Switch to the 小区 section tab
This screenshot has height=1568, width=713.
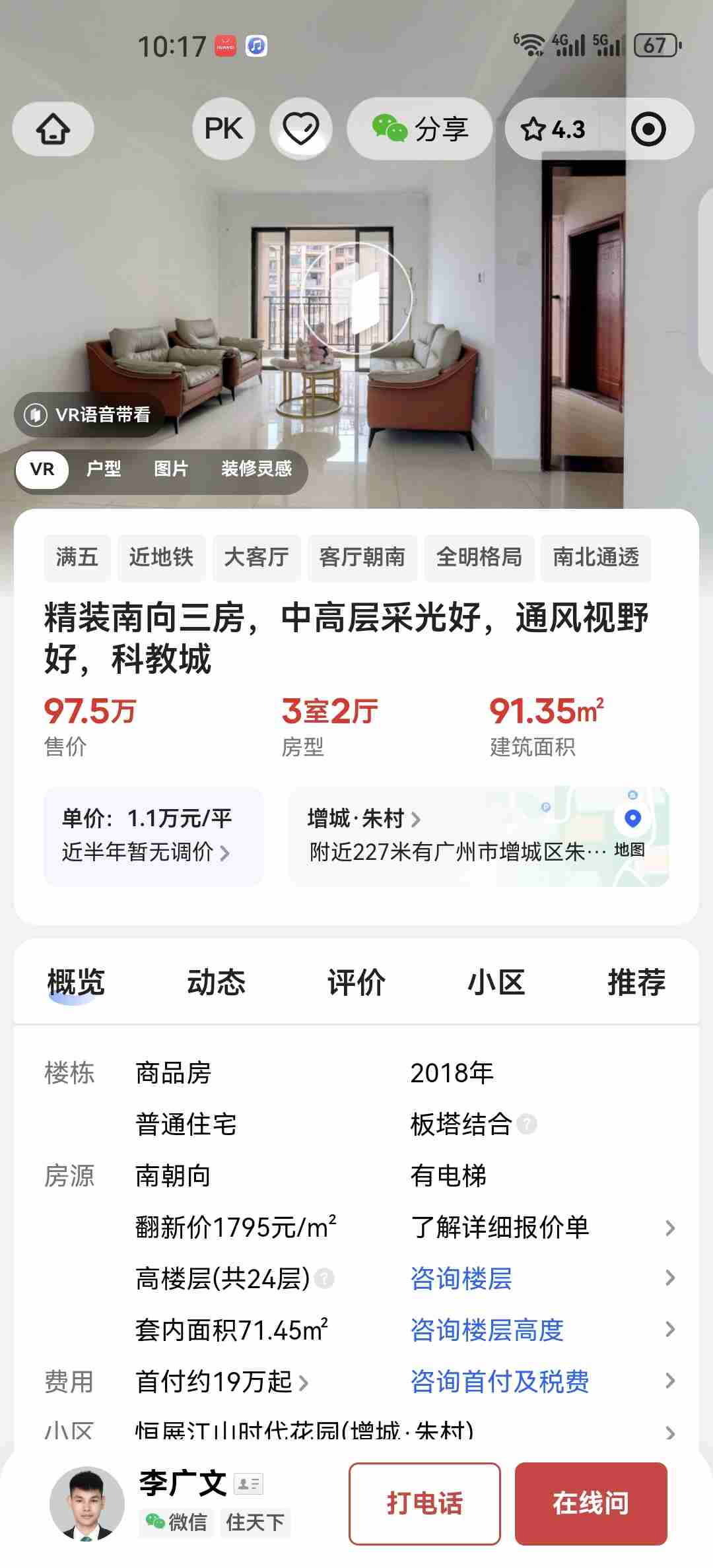click(496, 982)
